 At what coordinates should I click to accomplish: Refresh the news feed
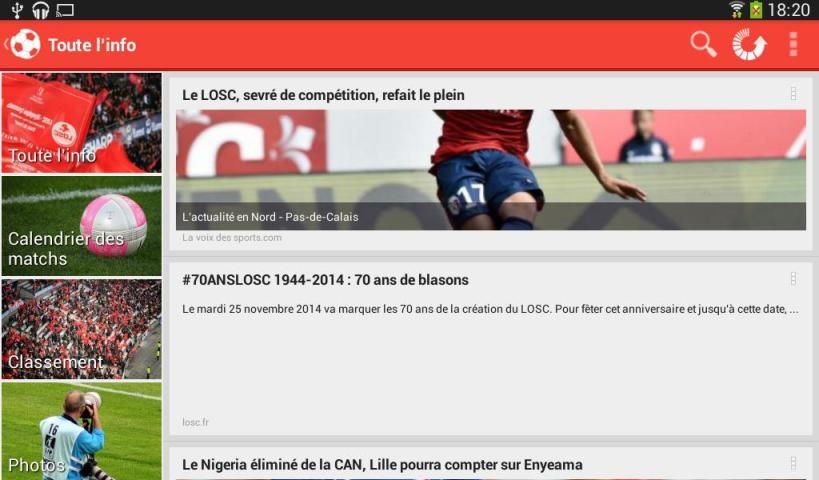click(x=748, y=45)
